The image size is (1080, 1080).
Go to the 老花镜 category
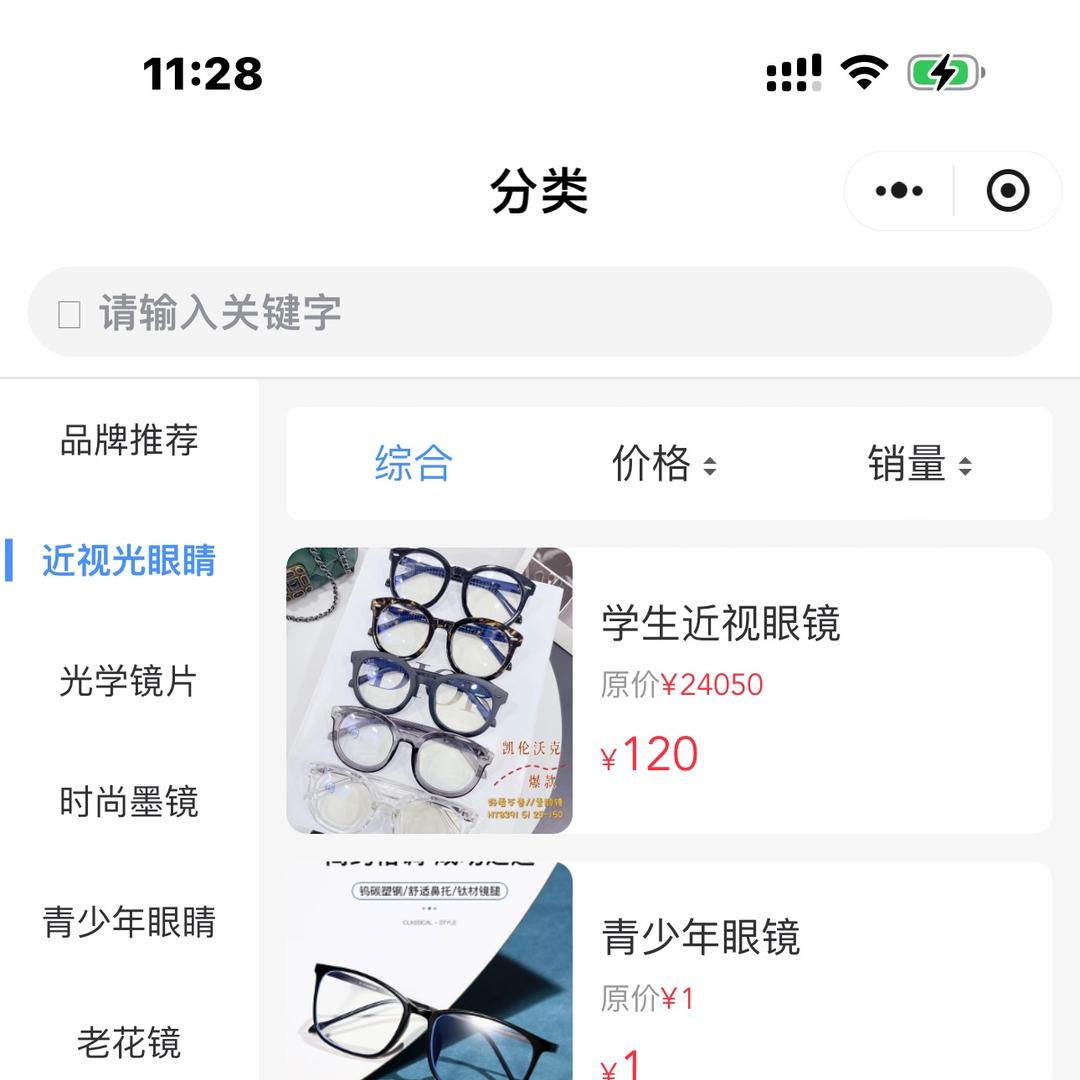(129, 1042)
